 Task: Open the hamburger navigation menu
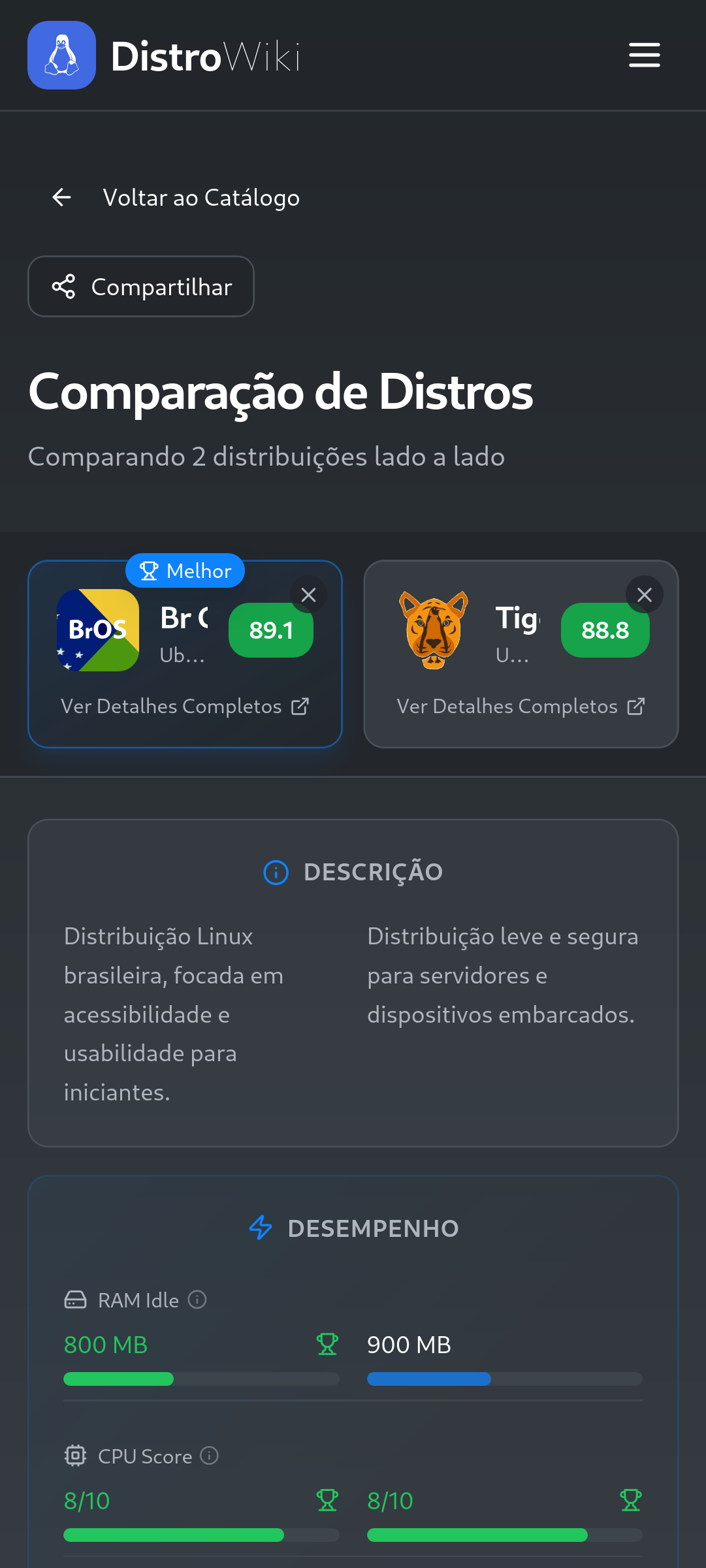644,55
